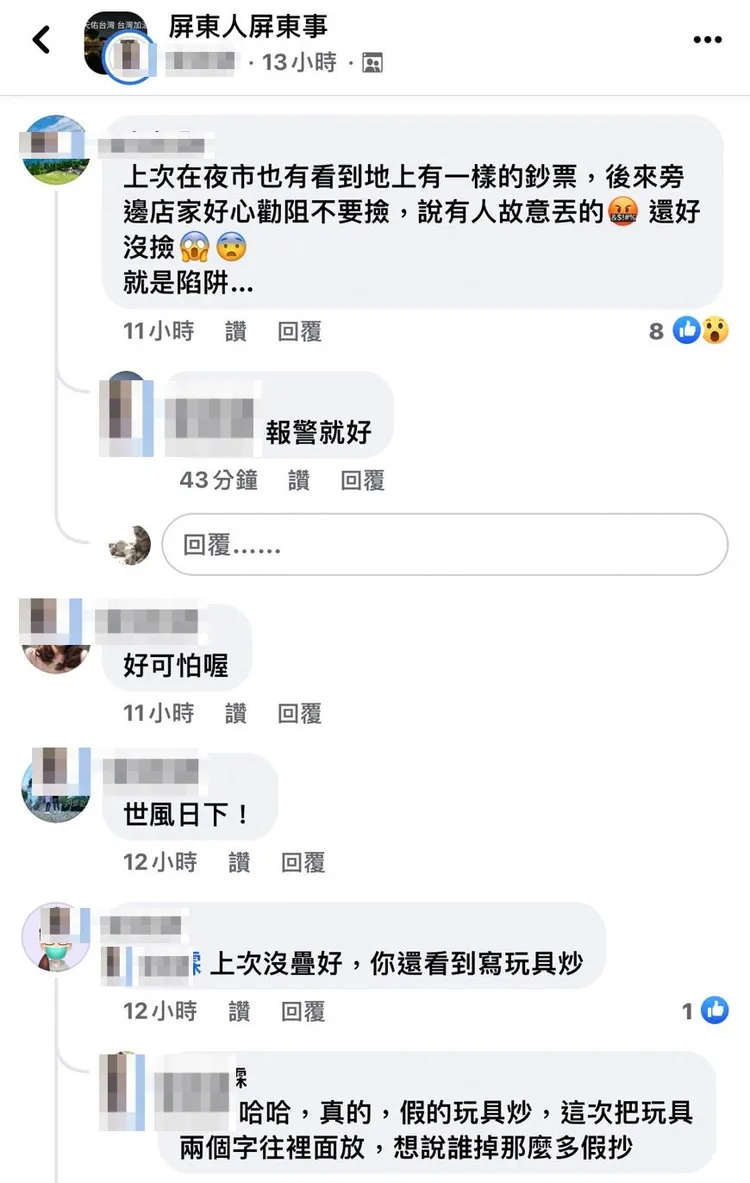
Task: Reply to the 報警就好 comment
Action: [x=362, y=481]
